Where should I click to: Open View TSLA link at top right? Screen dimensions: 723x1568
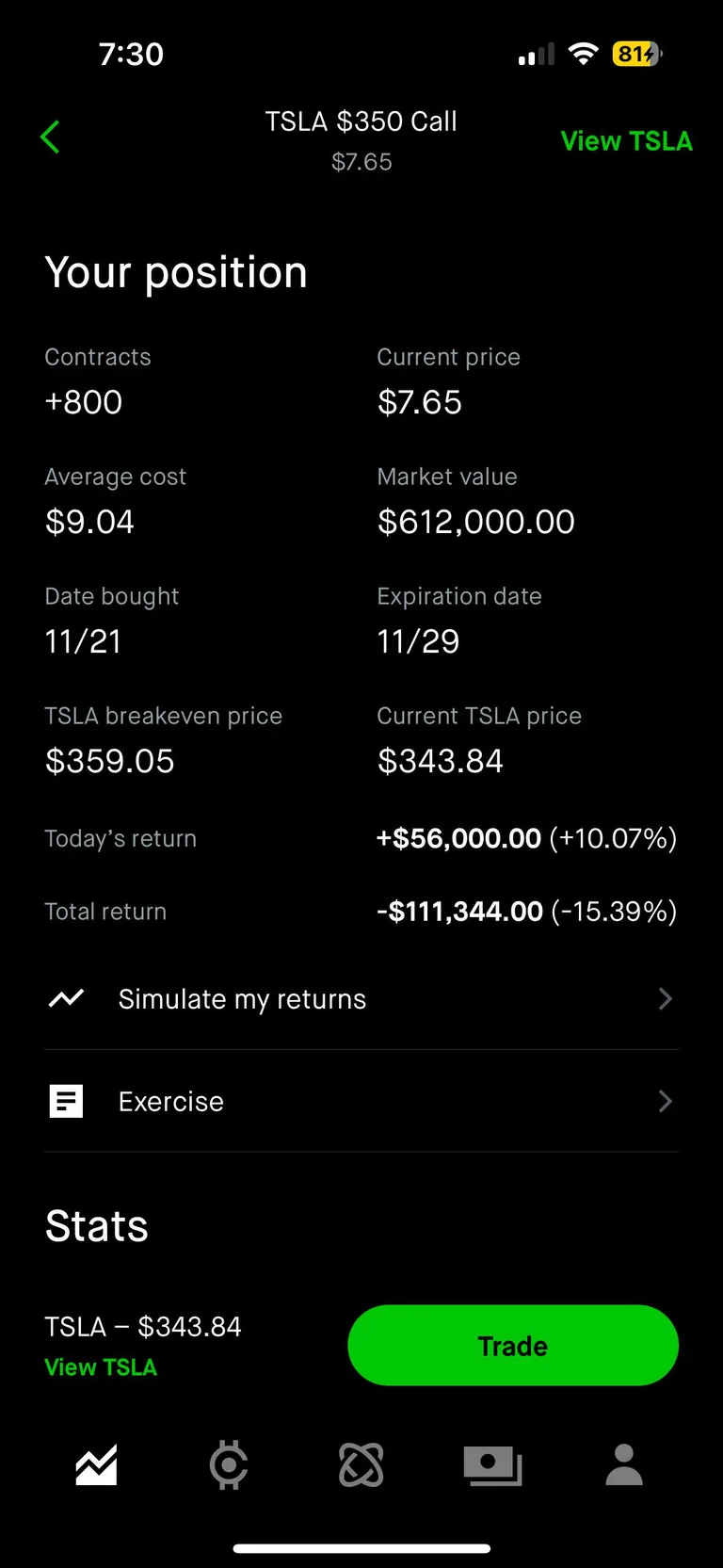626,141
